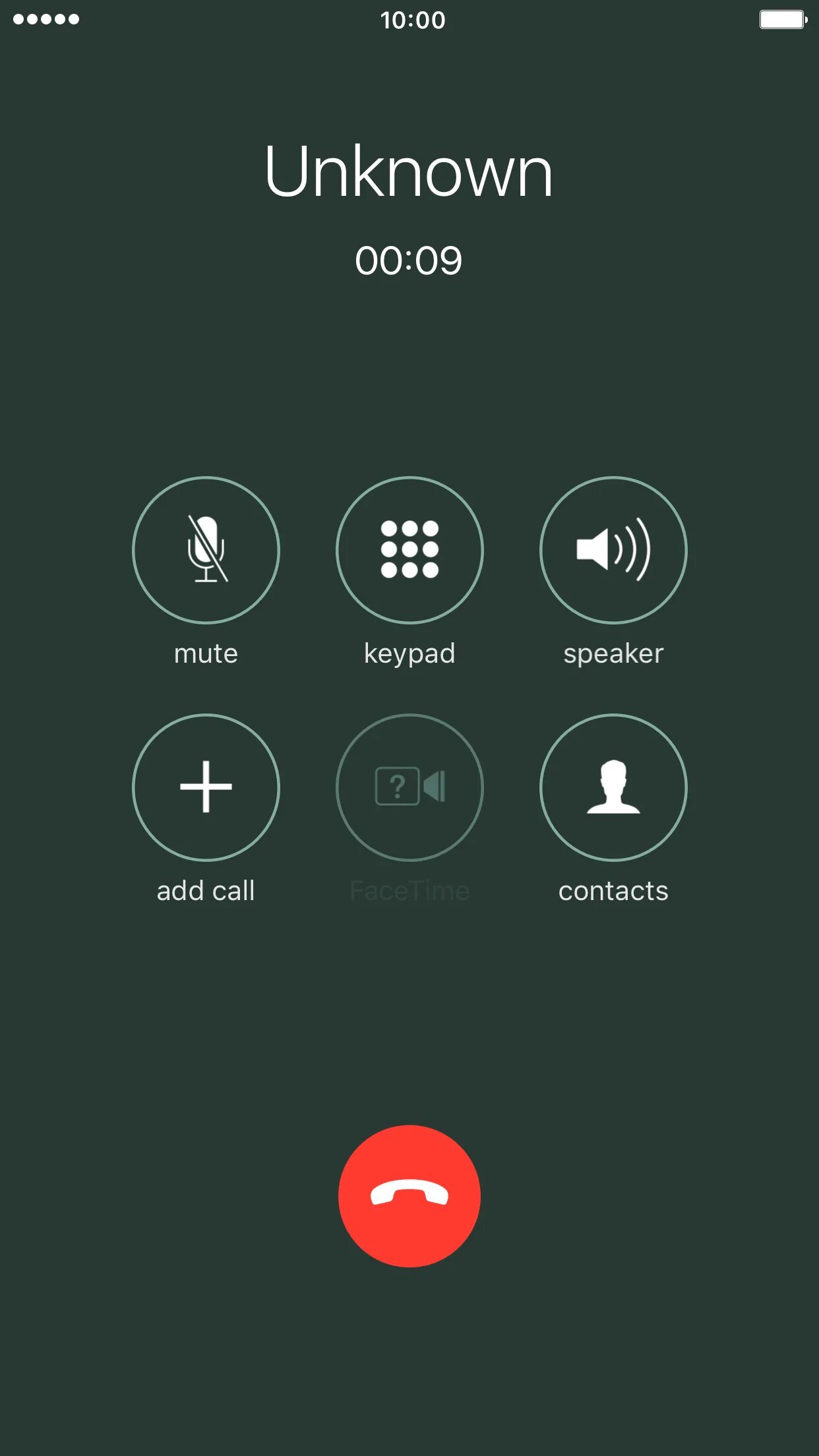Open the keypad during the call
The width and height of the screenshot is (819, 1456).
click(409, 550)
